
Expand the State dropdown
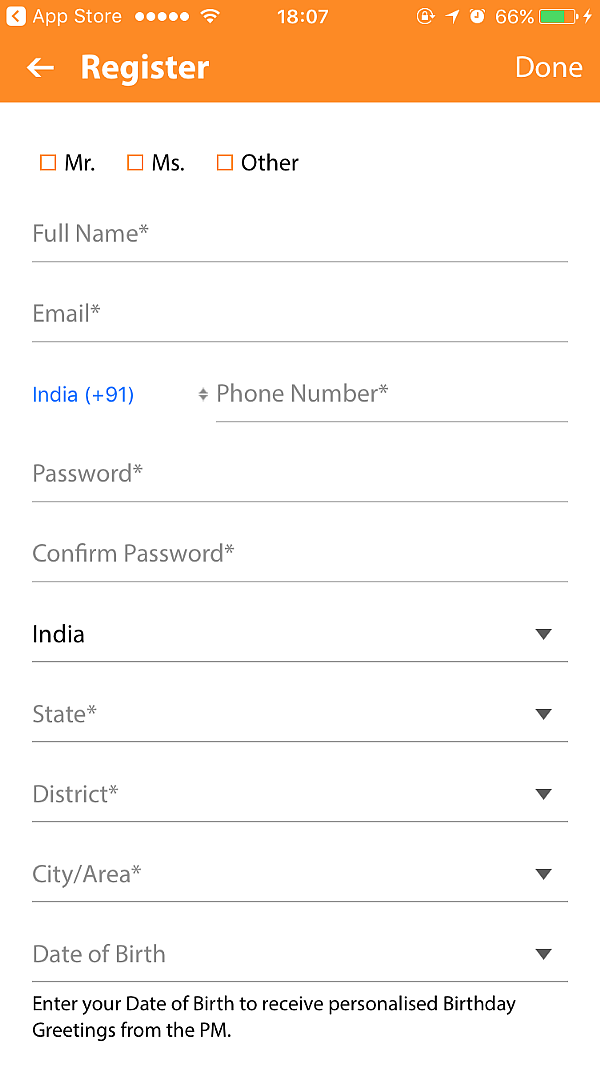300,714
